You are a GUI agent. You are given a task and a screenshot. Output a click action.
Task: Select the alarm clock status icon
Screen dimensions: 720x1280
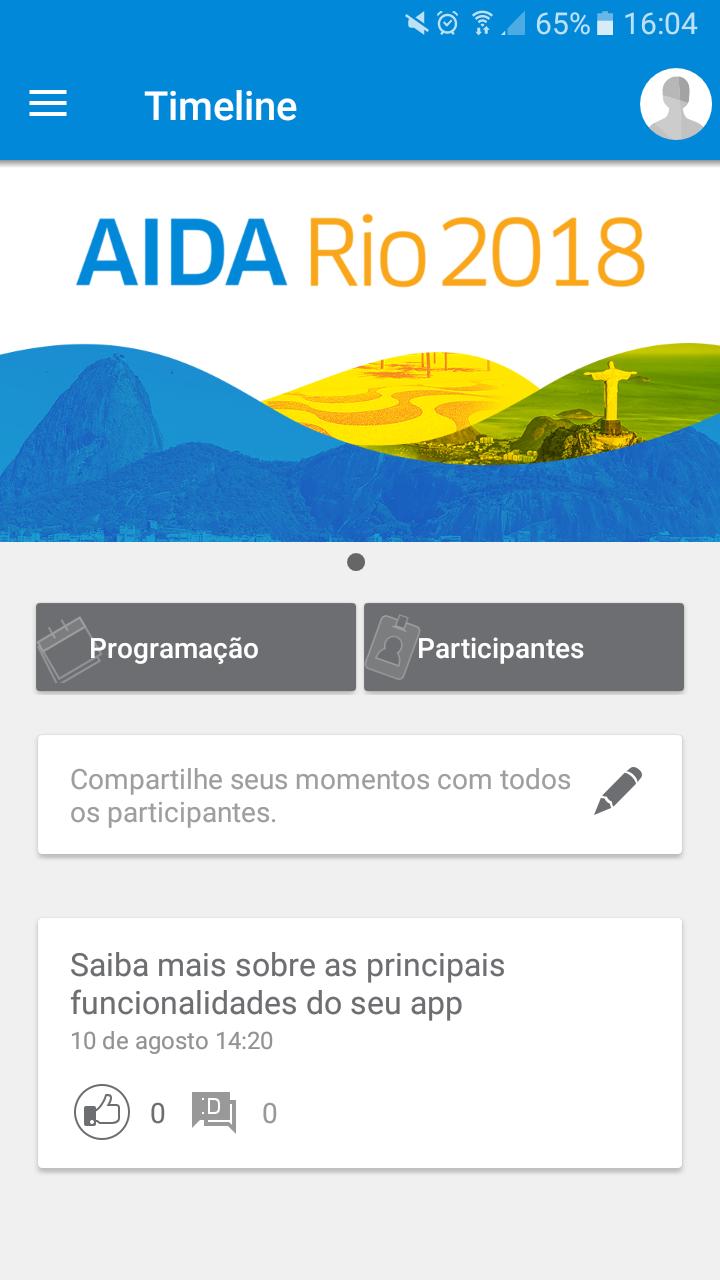click(x=447, y=22)
